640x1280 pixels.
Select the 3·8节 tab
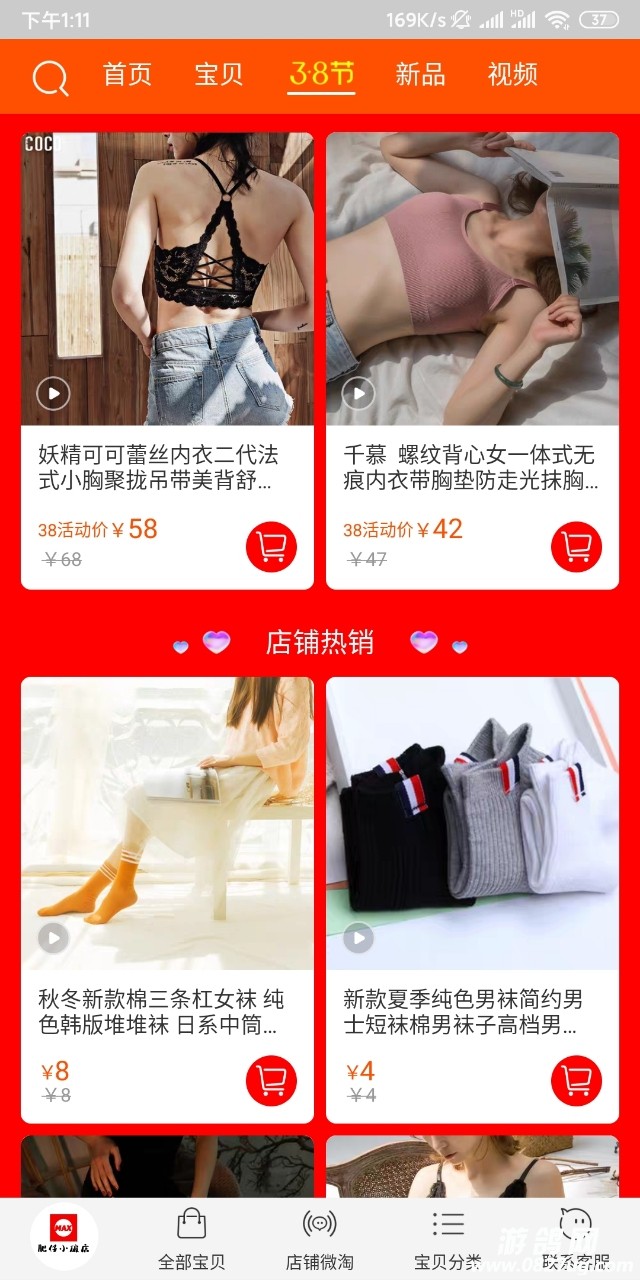click(321, 75)
